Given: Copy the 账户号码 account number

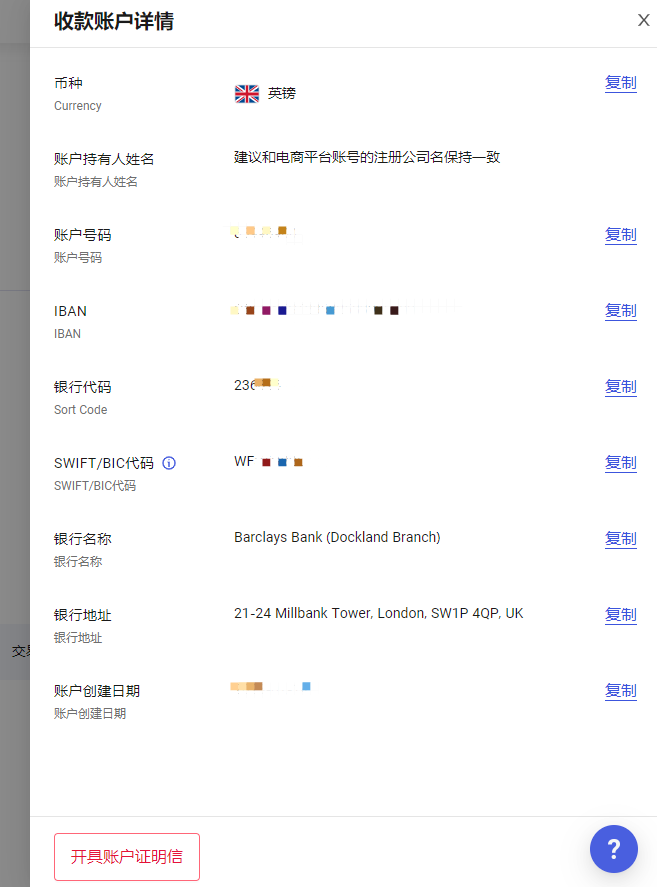Looking at the screenshot, I should pyautogui.click(x=620, y=235).
